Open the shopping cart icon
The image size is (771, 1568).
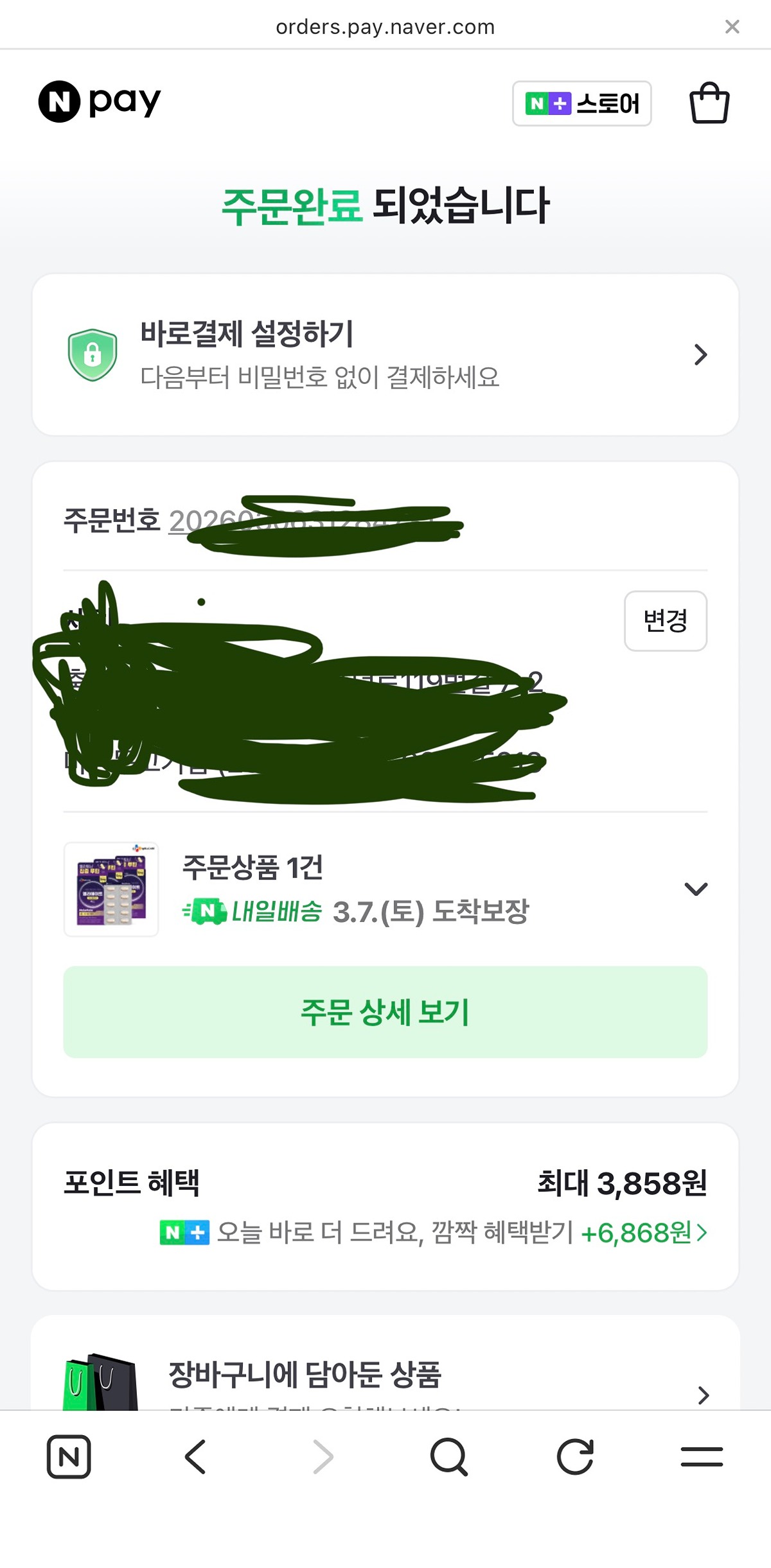709,103
